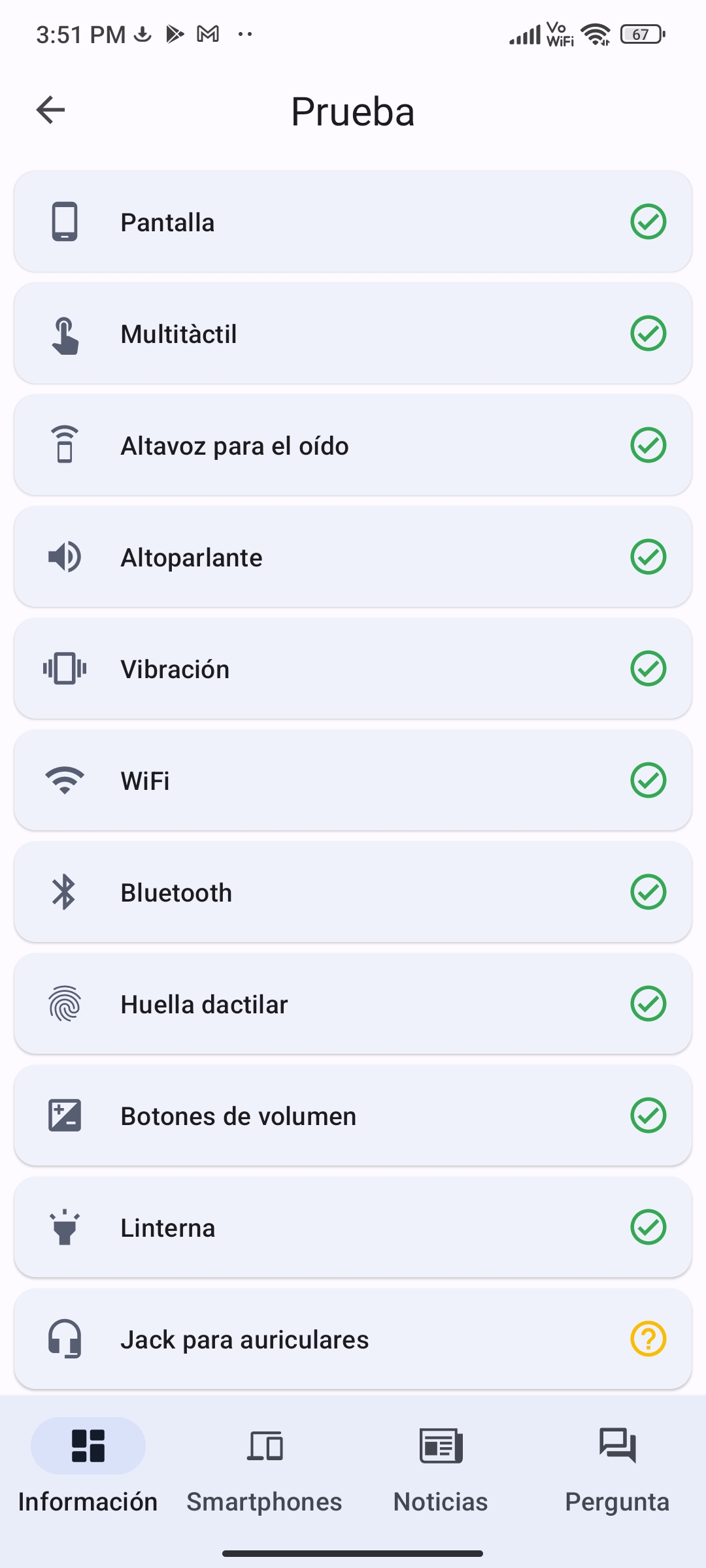This screenshot has width=706, height=1568.
Task: Open Botones de volumen test
Action: (x=353, y=1115)
